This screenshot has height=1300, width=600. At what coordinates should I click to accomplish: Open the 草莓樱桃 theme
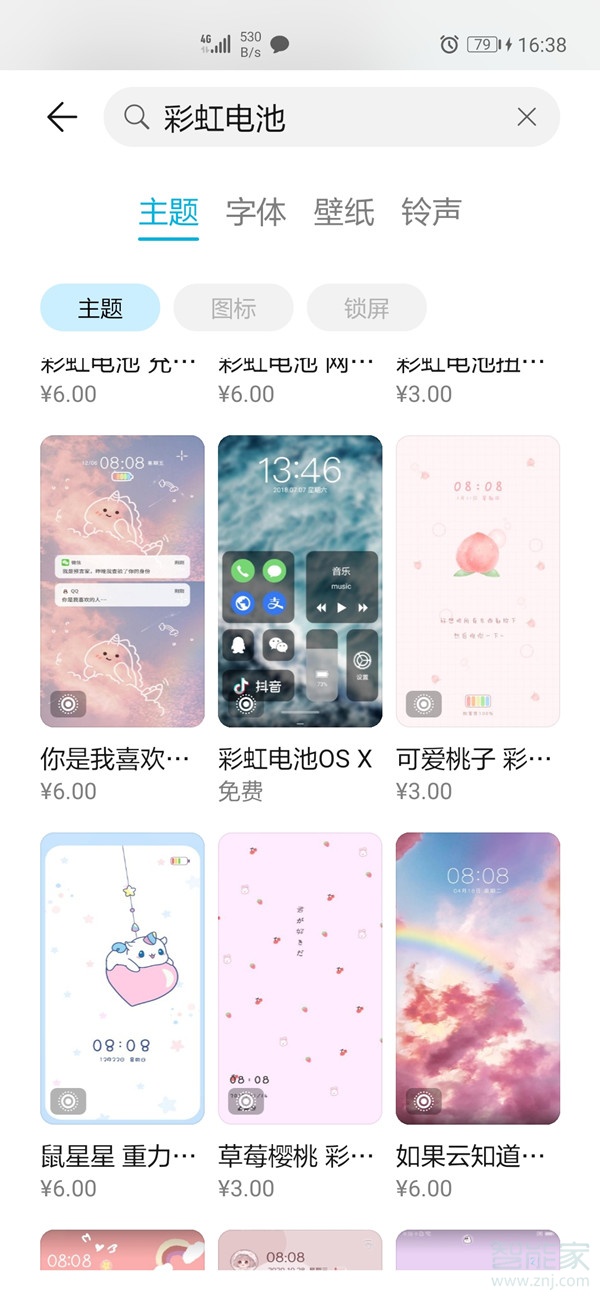(x=300, y=978)
